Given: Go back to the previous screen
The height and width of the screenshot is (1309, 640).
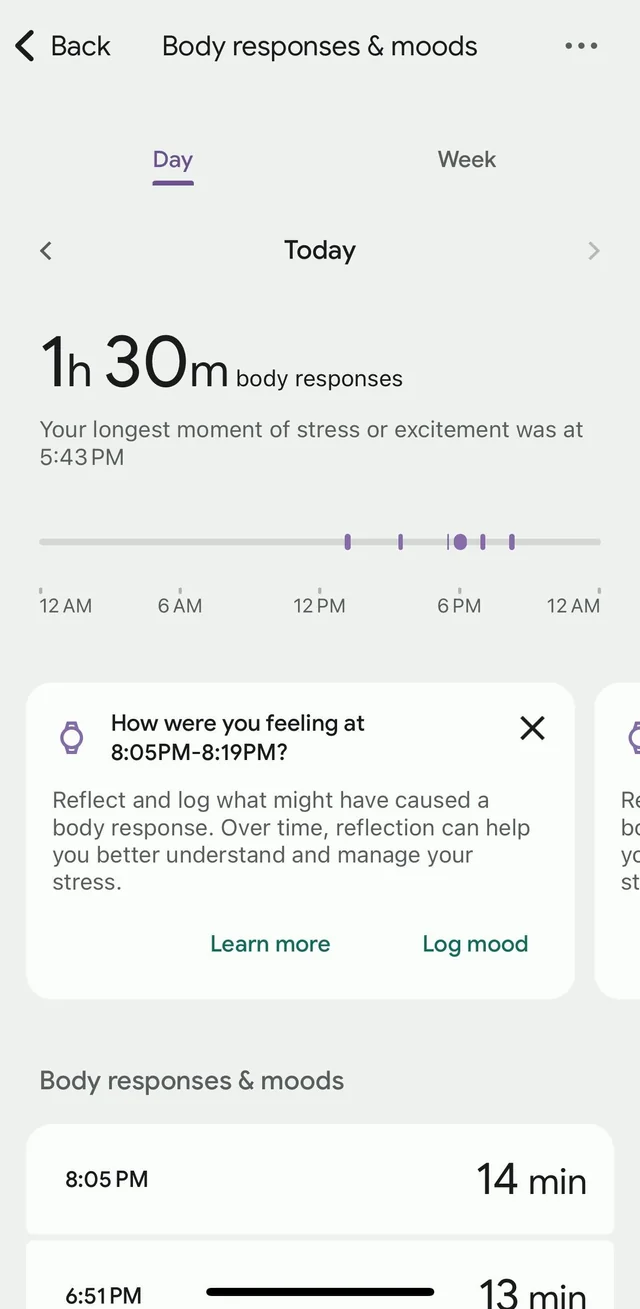Looking at the screenshot, I should pyautogui.click(x=62, y=46).
